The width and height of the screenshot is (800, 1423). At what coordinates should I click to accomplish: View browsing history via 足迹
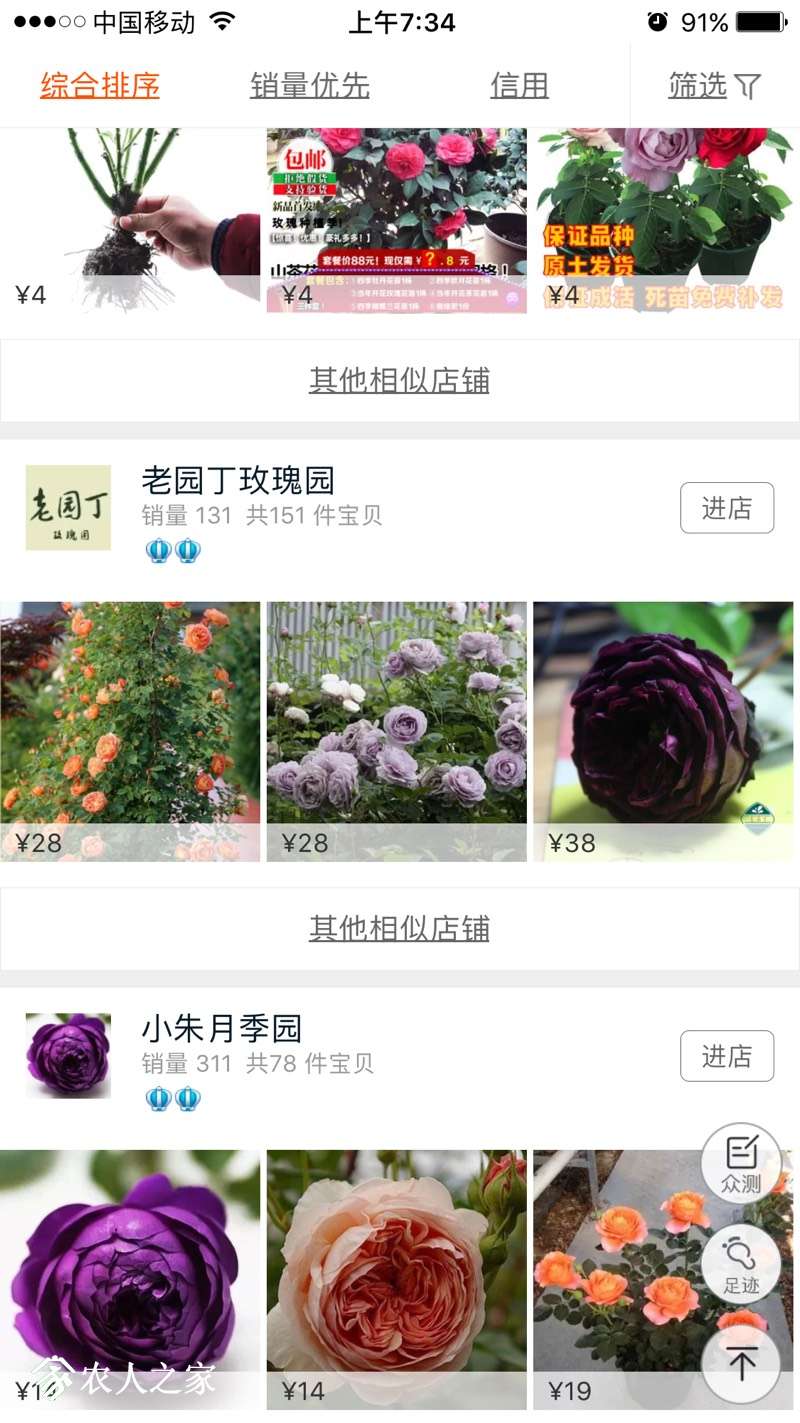741,1265
